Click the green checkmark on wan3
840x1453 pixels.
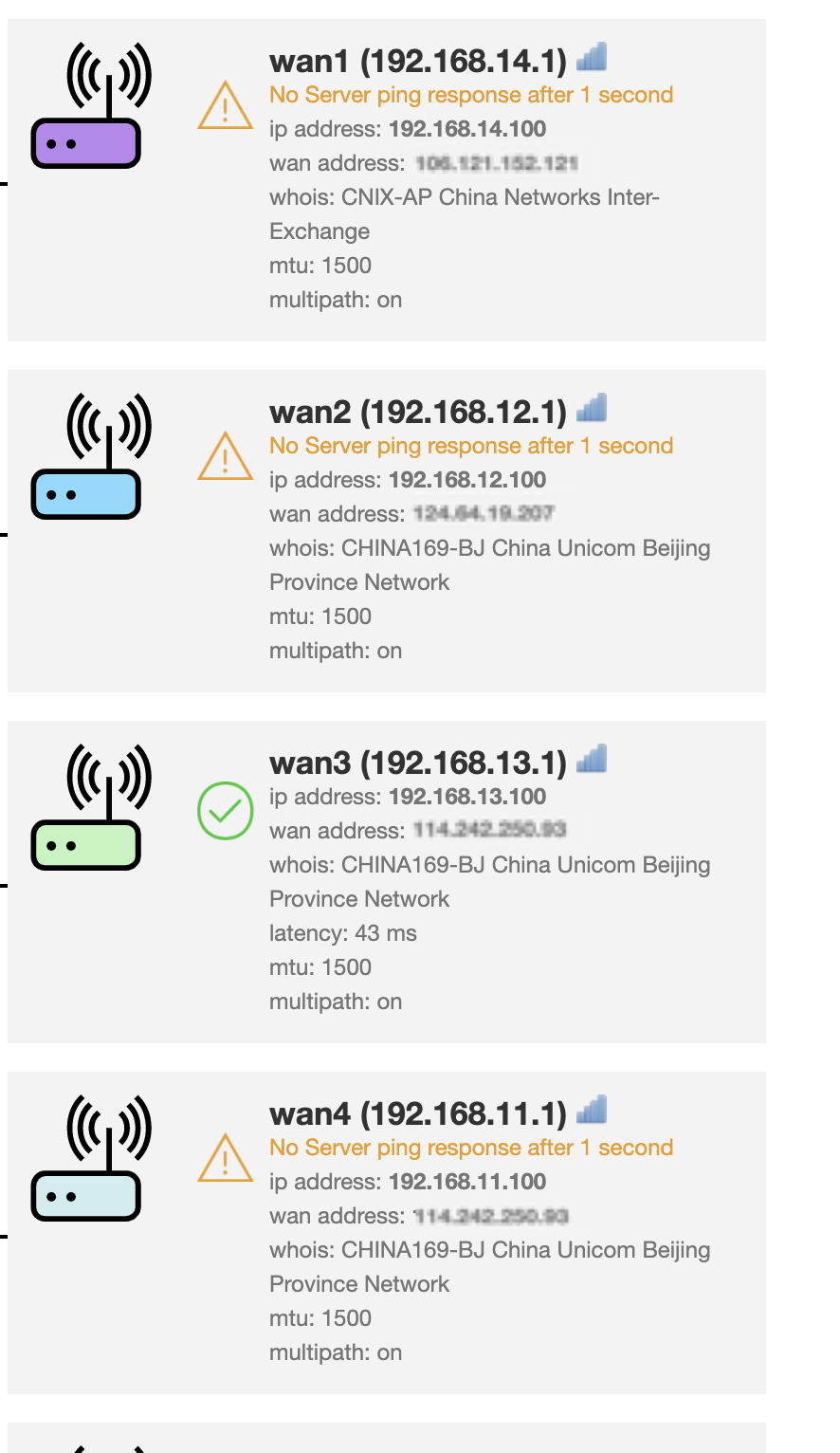pos(225,811)
